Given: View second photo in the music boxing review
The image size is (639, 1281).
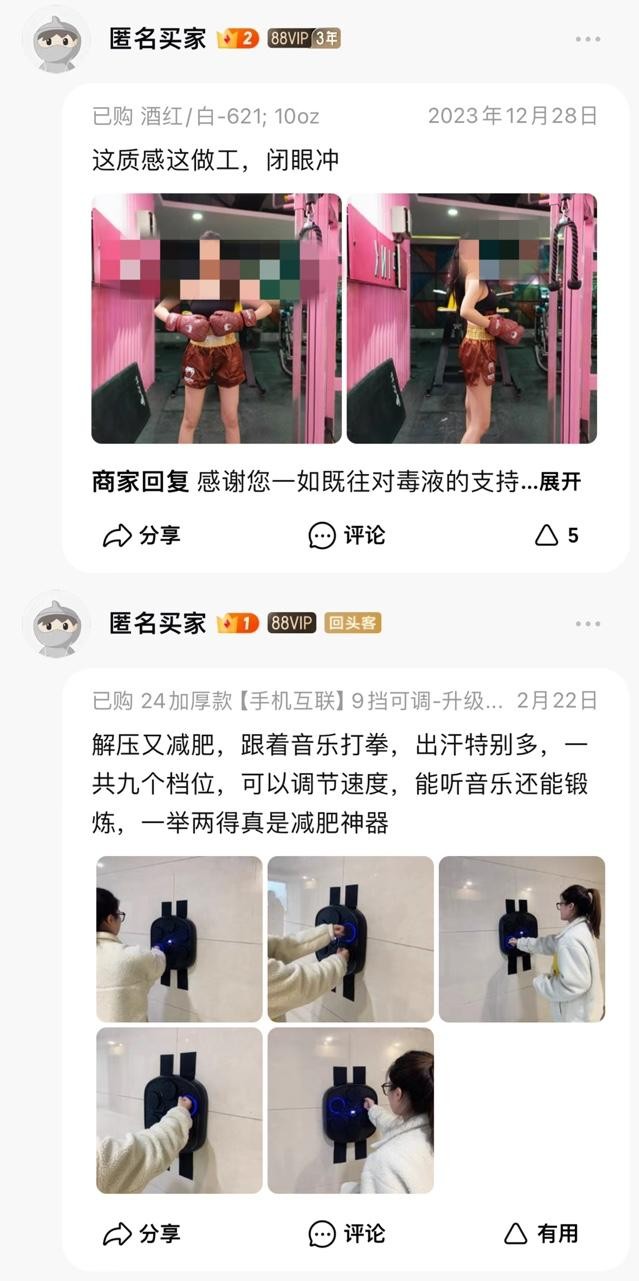Looking at the screenshot, I should (x=351, y=939).
